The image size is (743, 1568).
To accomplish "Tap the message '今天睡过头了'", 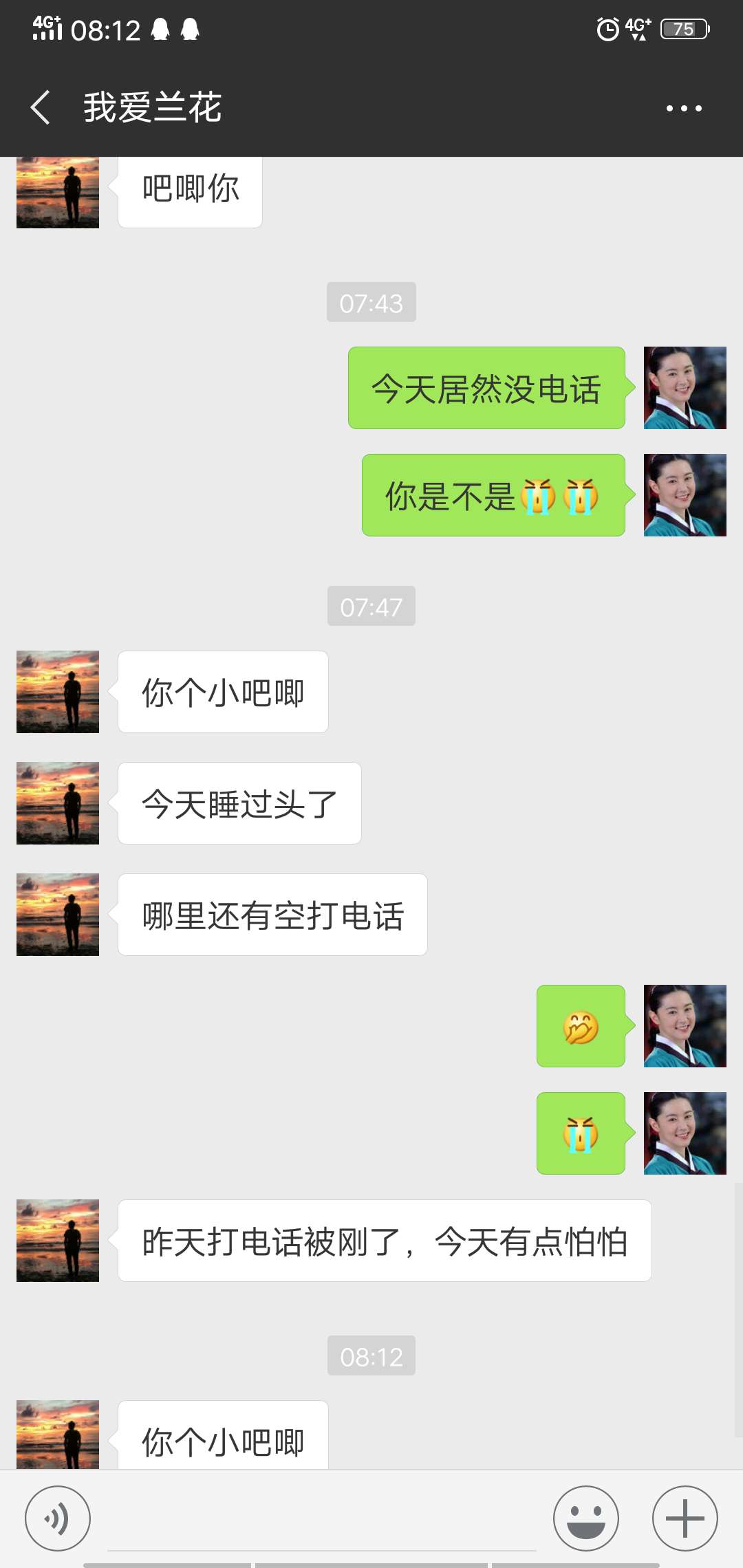I will click(239, 803).
